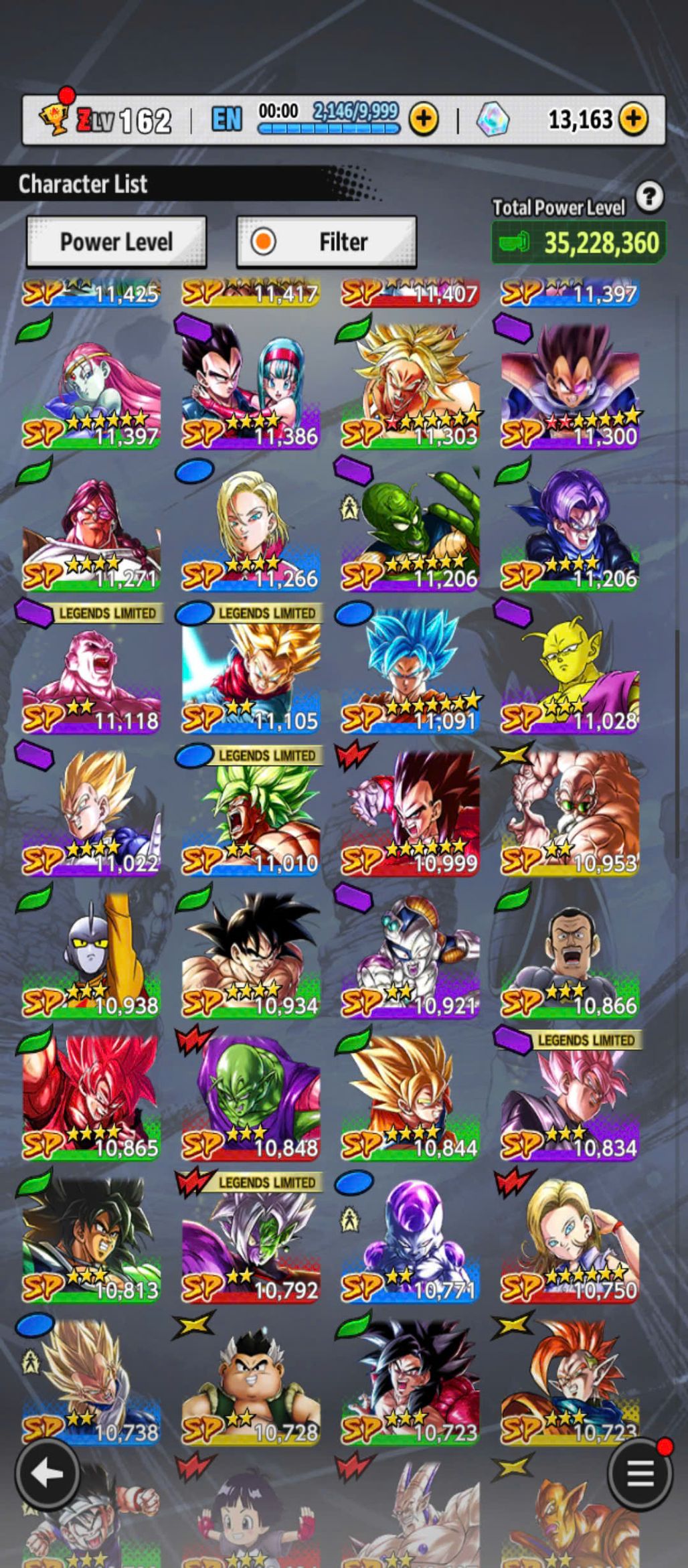Buy crystals with the 13,163 plus button
The image size is (688, 1568).
633,120
